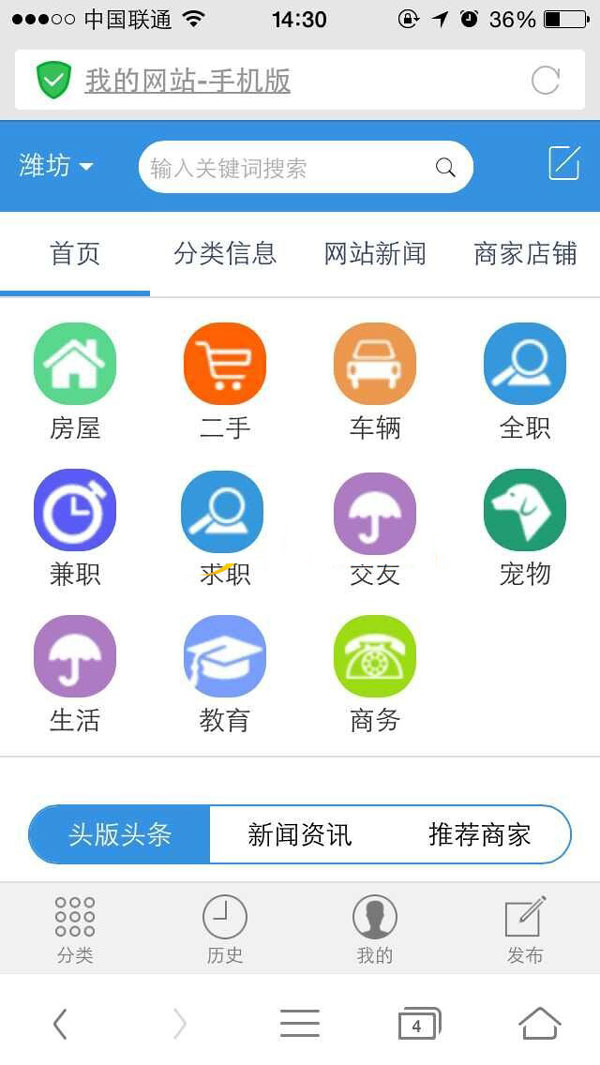The width and height of the screenshot is (600, 1065).
Task: Tap the 输入关键词搜索 search field
Action: [x=306, y=167]
